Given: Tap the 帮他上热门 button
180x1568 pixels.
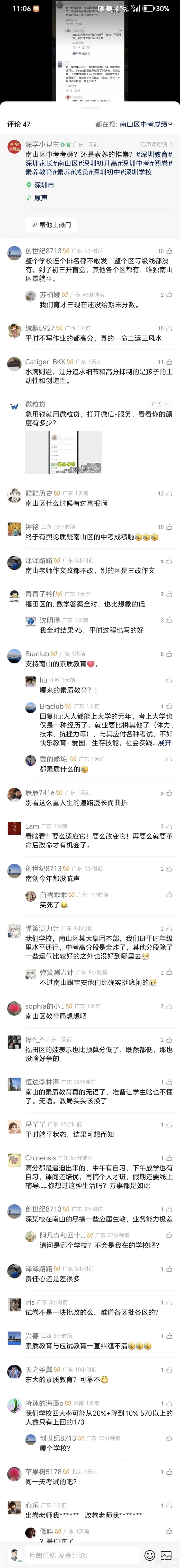Looking at the screenshot, I should tap(51, 225).
